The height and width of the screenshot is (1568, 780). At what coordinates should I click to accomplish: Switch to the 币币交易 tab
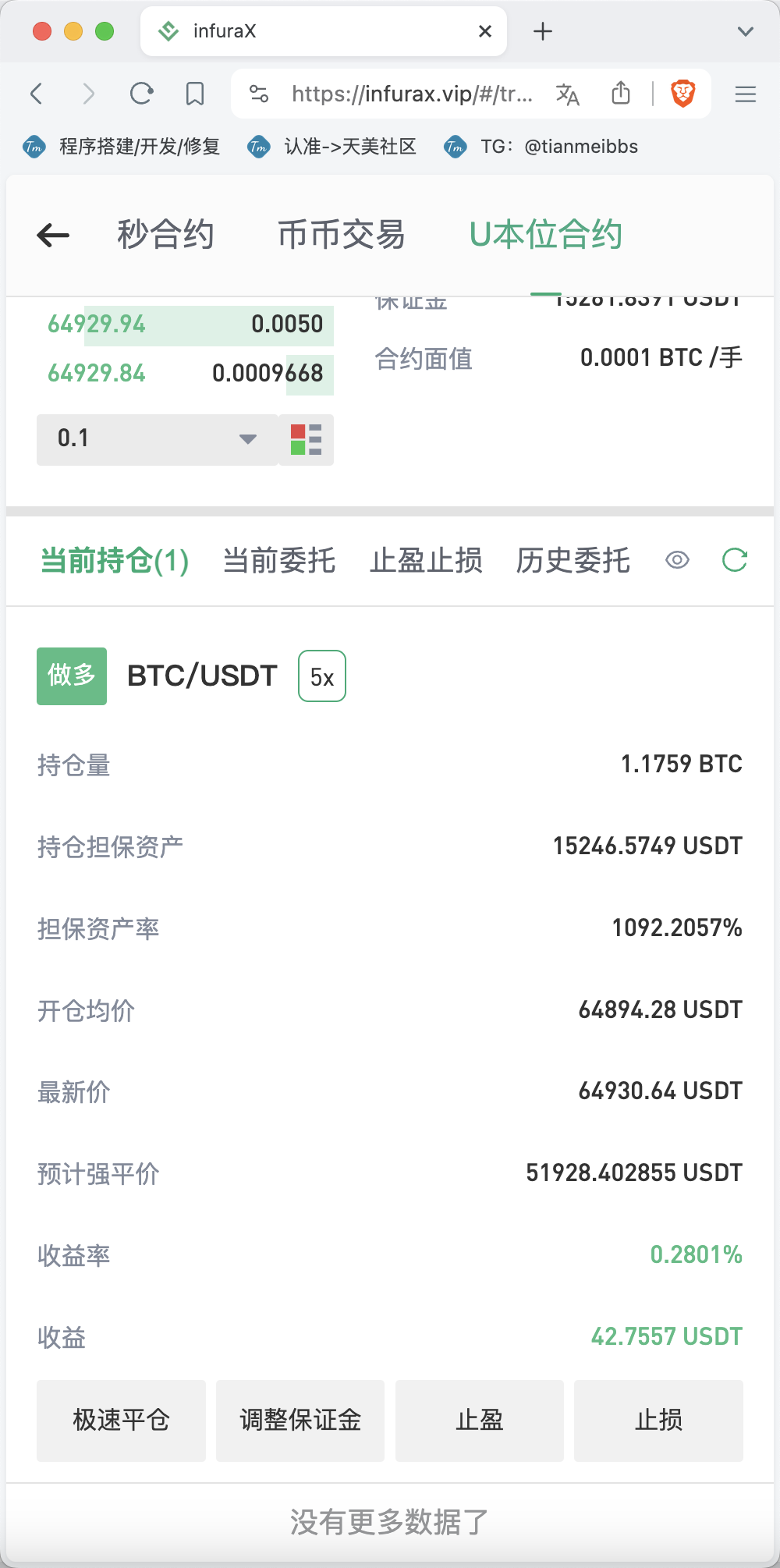pos(342,235)
